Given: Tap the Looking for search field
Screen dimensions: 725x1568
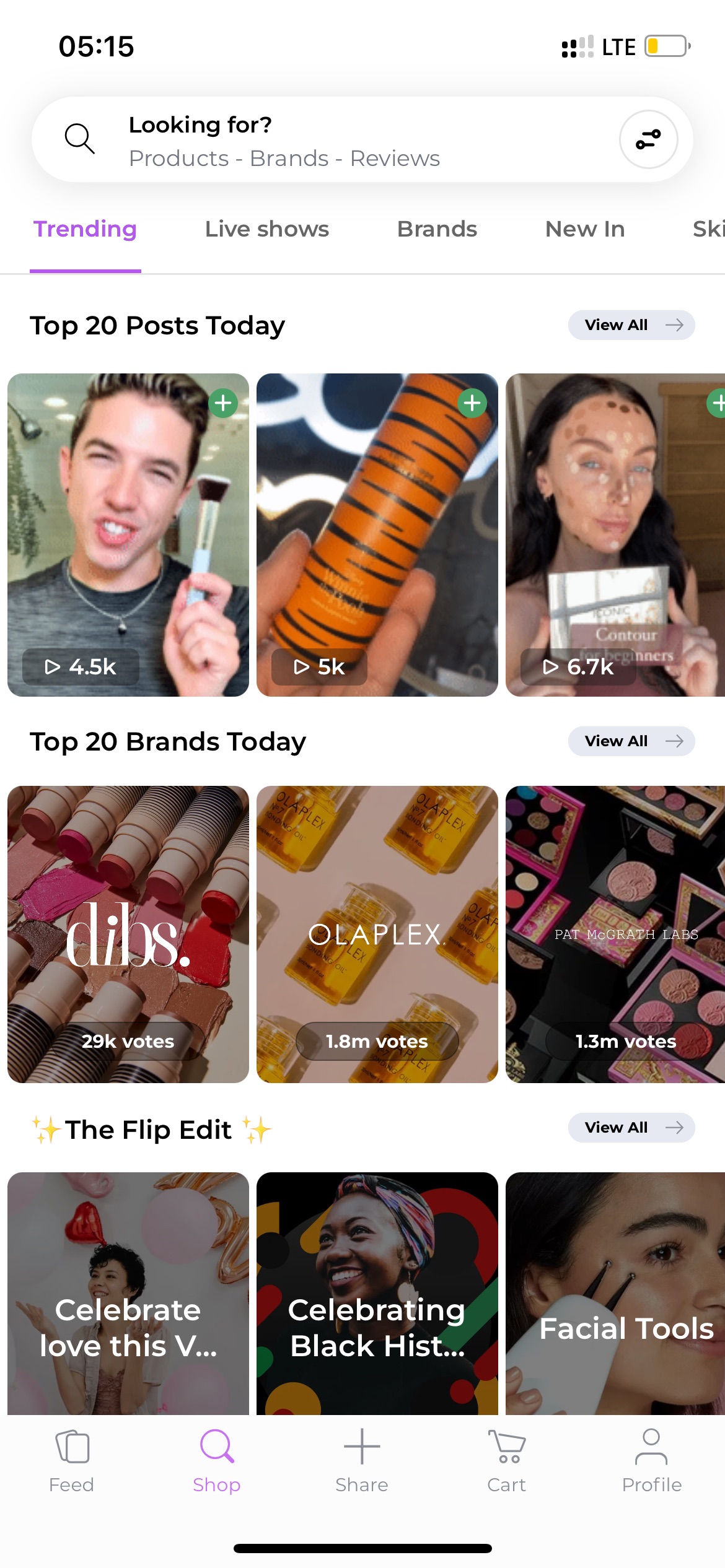Looking at the screenshot, I should tap(285, 139).
